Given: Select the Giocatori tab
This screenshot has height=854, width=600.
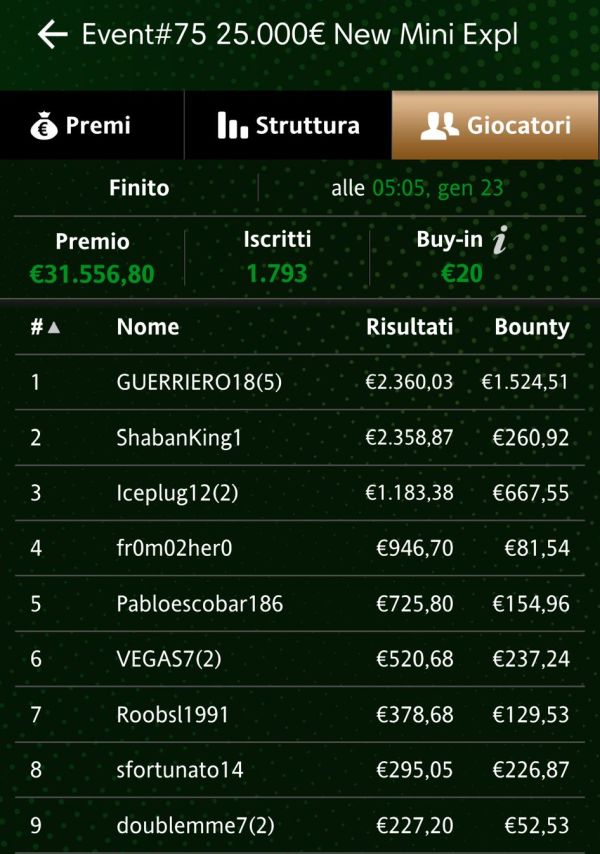Looking at the screenshot, I should (x=496, y=126).
